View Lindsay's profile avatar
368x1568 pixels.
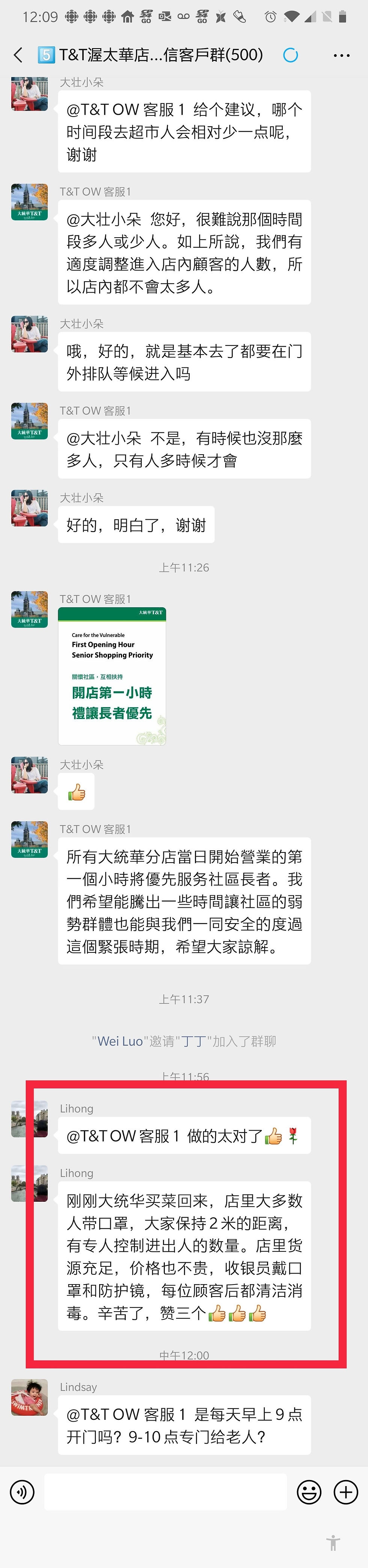[29, 1398]
